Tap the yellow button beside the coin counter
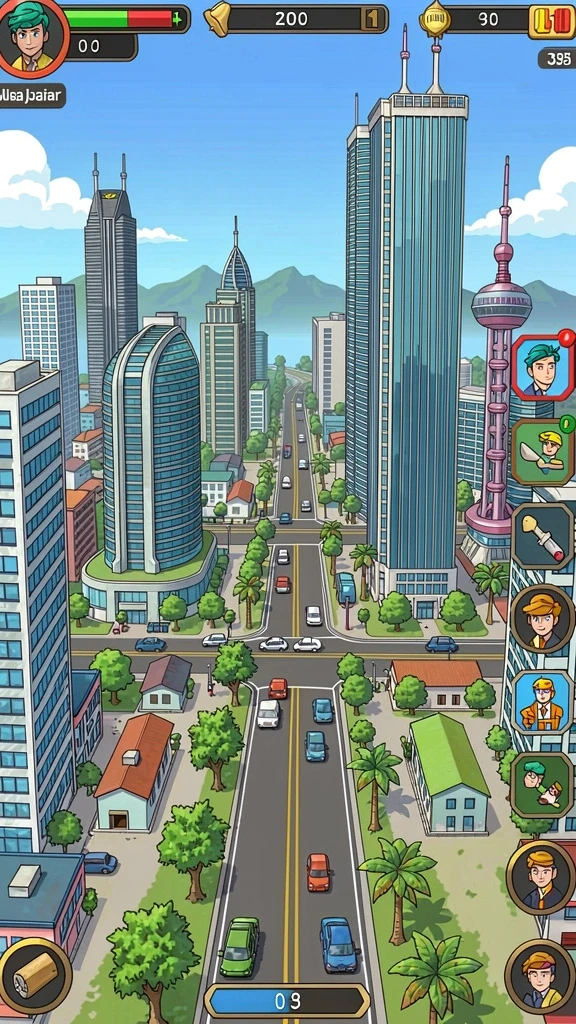 (551, 21)
